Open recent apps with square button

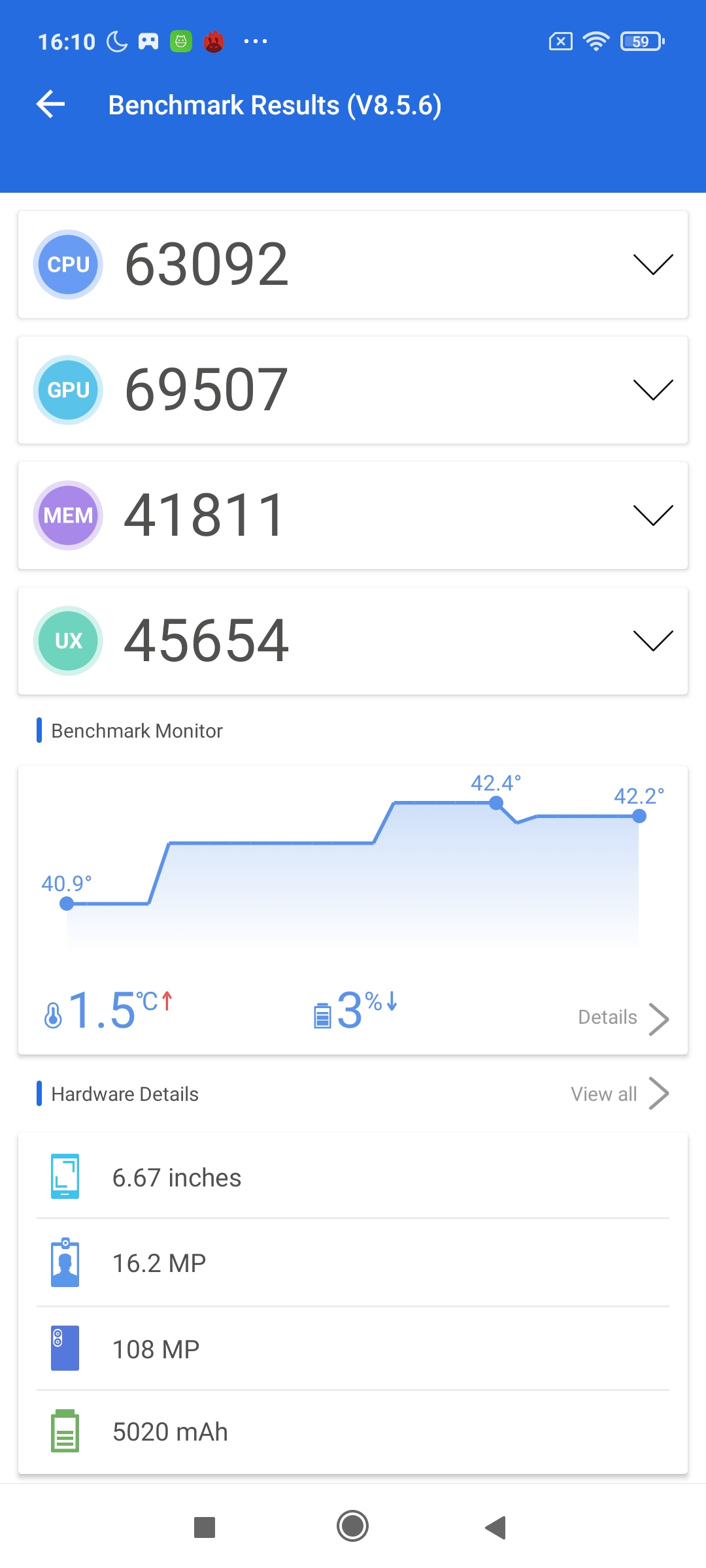click(205, 1527)
